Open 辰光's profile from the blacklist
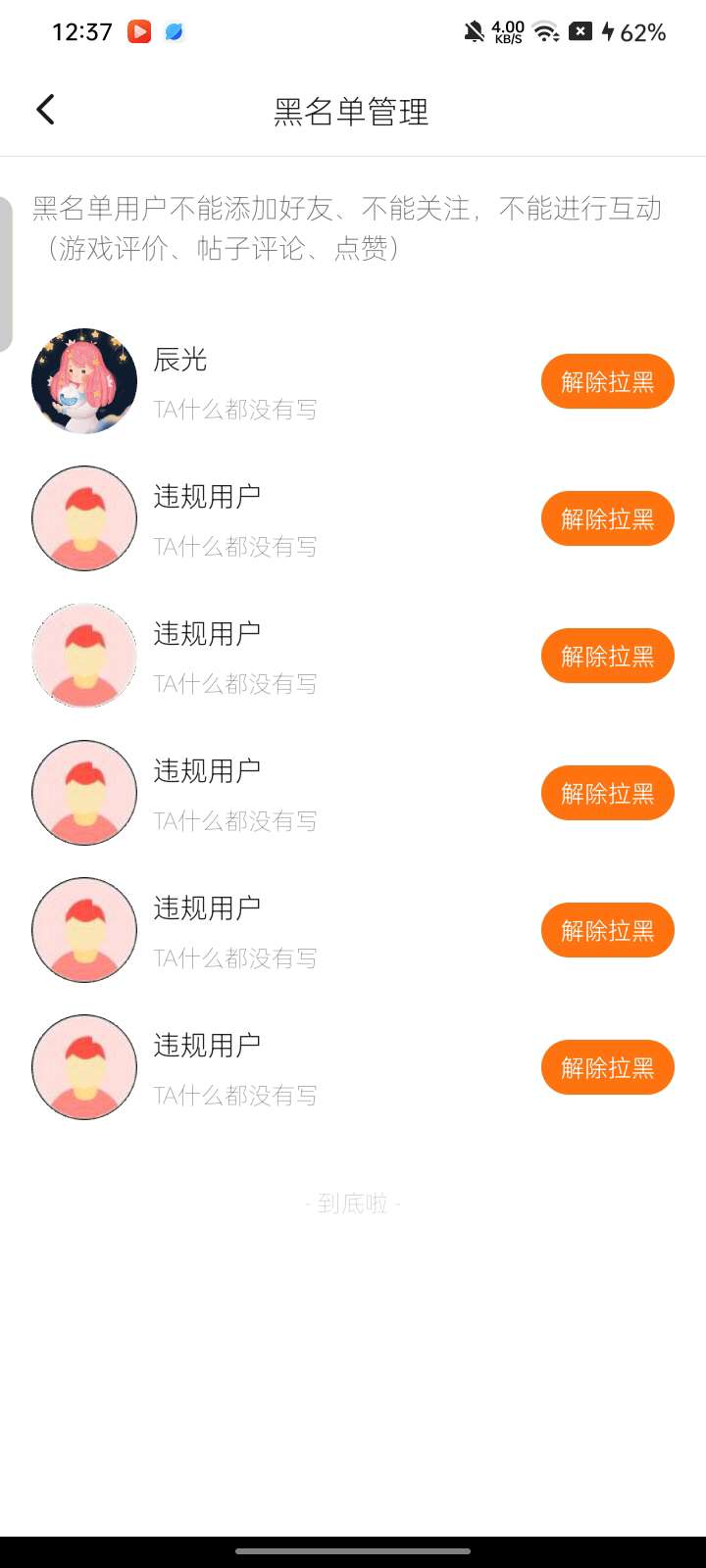The width and height of the screenshot is (706, 1568). [84, 381]
